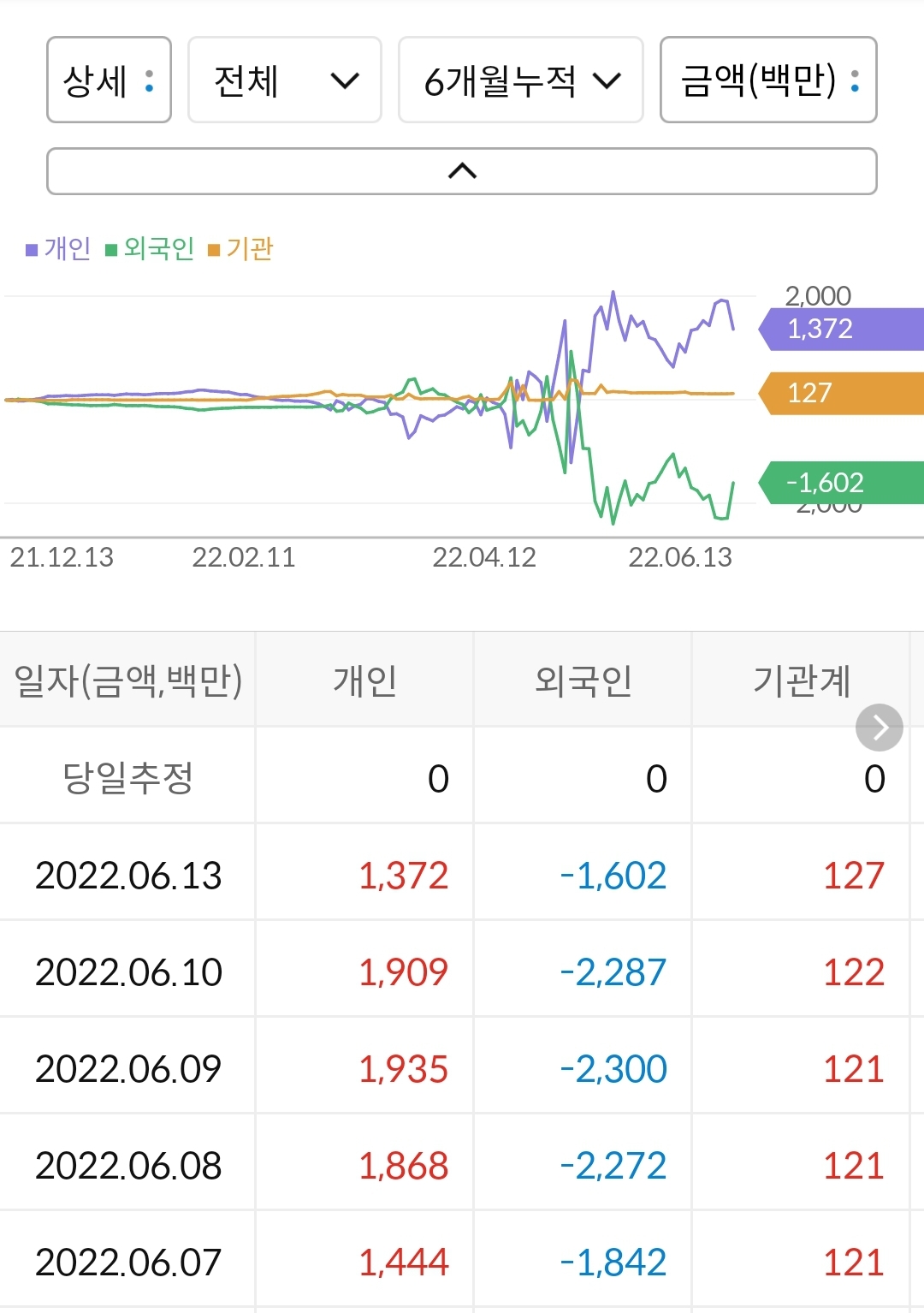Click the 상세 button
This screenshot has height=1313, width=924.
pos(109,79)
